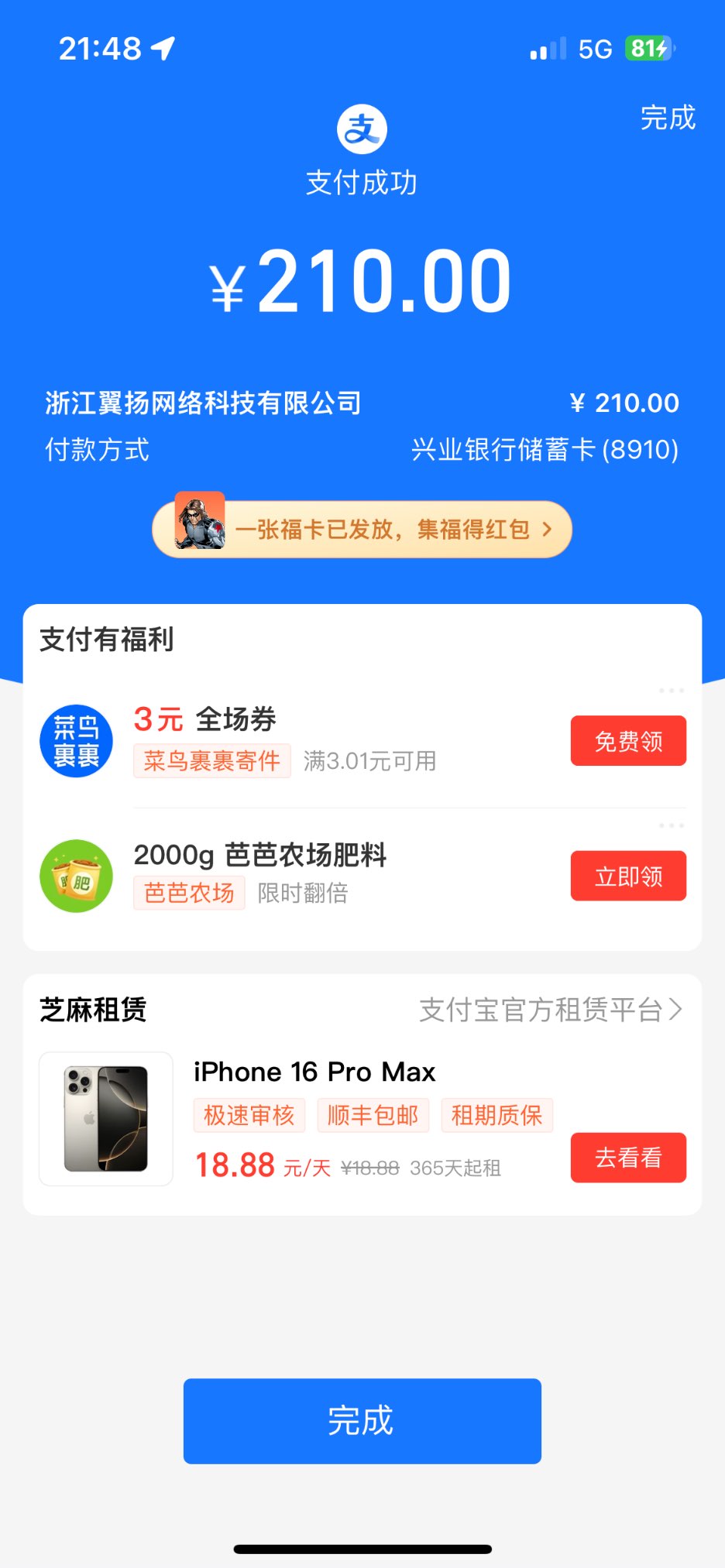Tap 立即领 for 芭芭农场肥料
This screenshot has height=1568, width=725.
click(x=628, y=876)
